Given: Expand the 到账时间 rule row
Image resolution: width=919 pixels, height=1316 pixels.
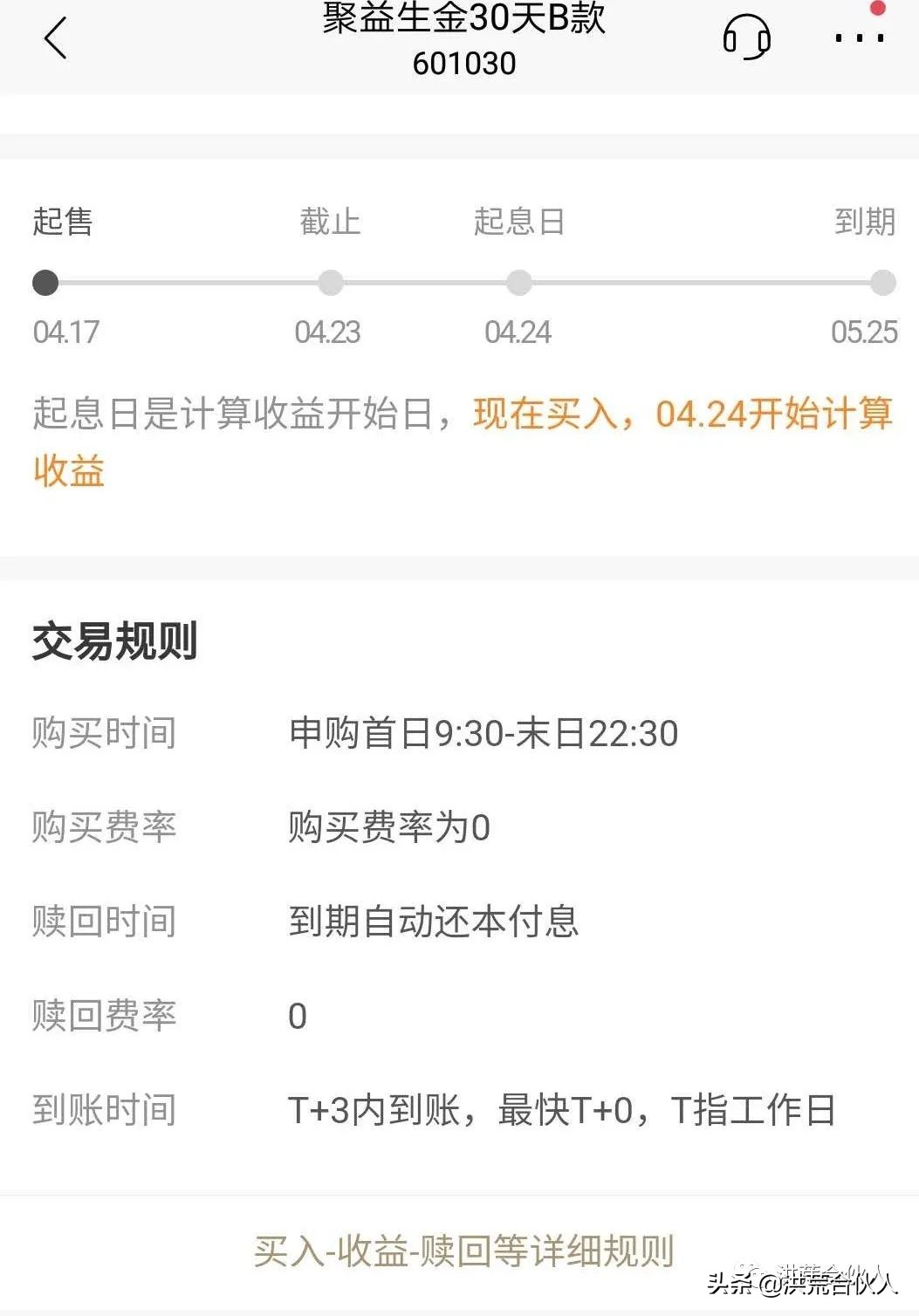Looking at the screenshot, I should 105,1109.
